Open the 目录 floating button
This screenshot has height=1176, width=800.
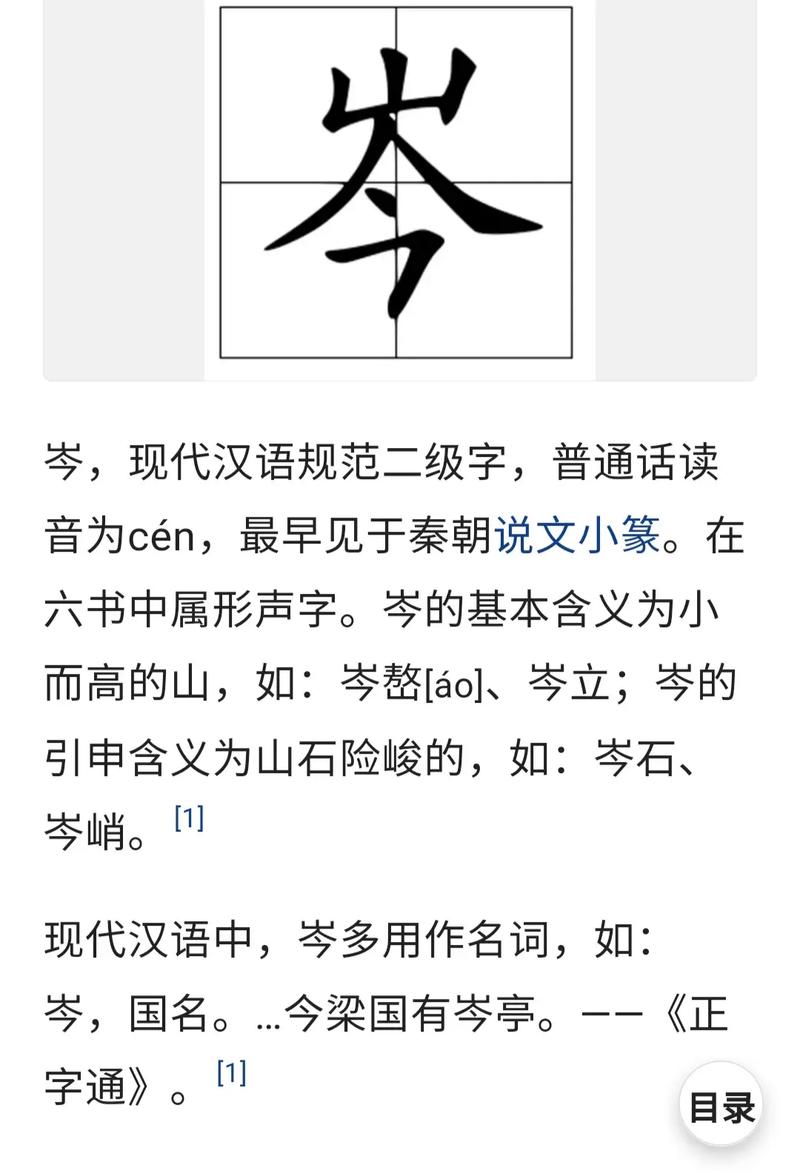pos(721,1107)
